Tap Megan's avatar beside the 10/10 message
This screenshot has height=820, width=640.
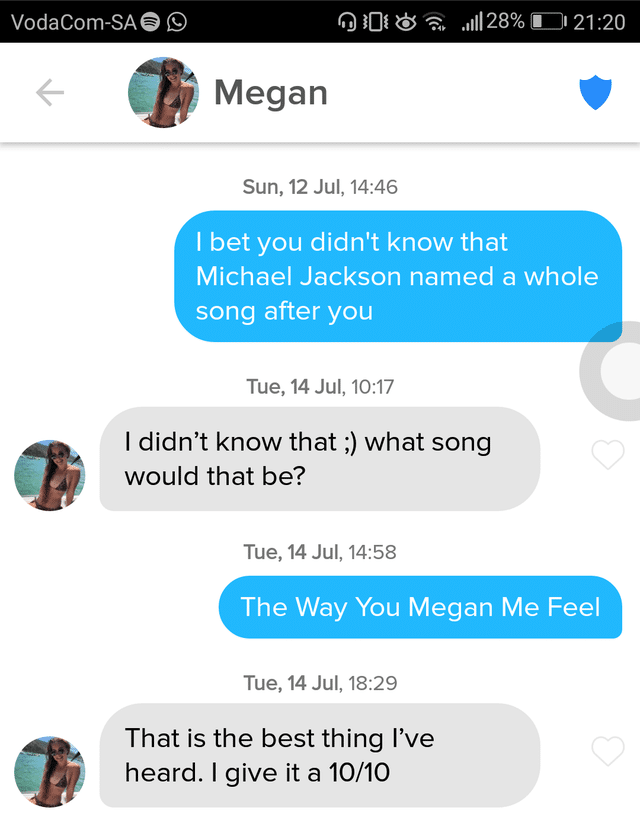click(x=50, y=771)
